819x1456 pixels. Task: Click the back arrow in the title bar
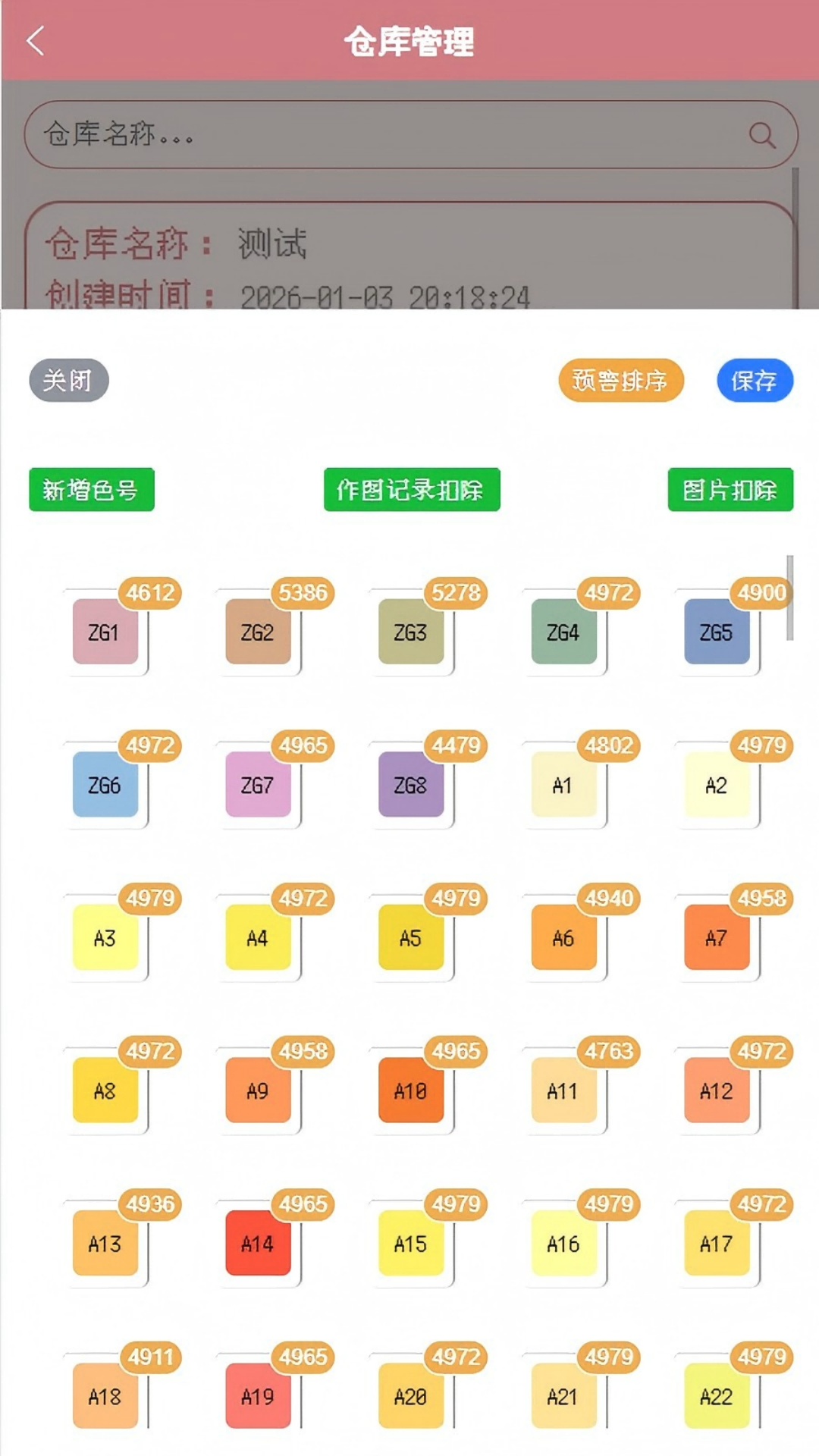pos(36,42)
